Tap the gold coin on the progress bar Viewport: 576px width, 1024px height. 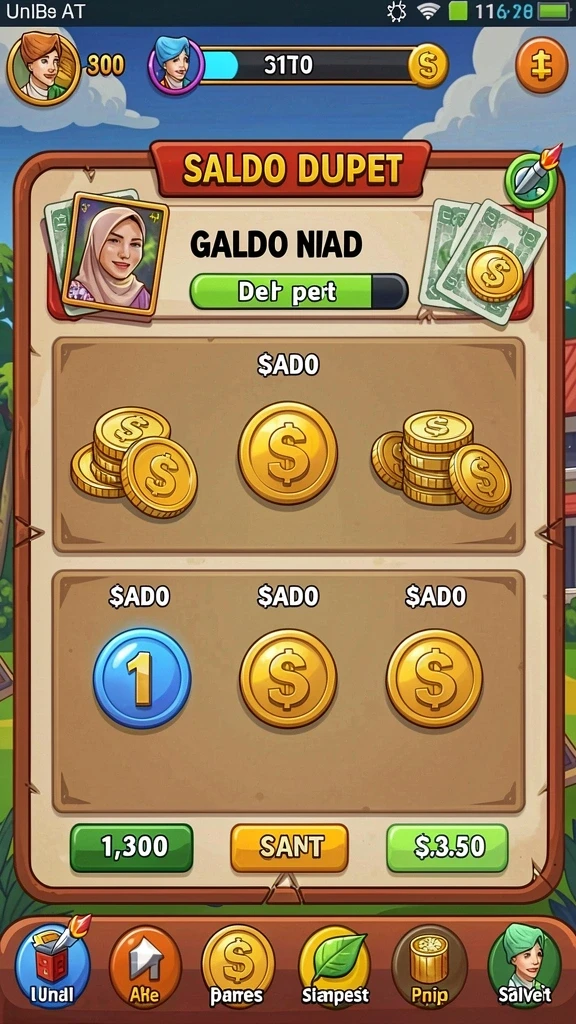428,66
